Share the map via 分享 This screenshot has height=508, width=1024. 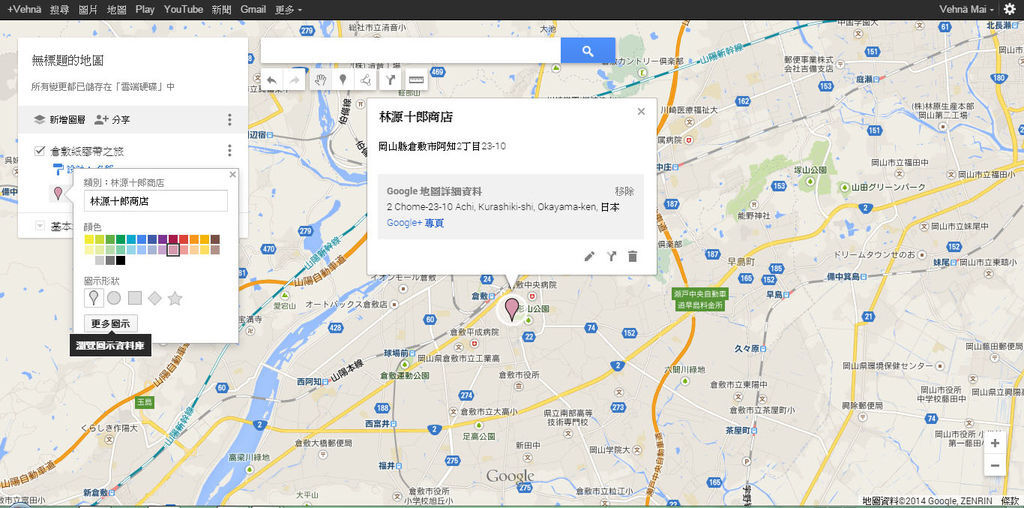coord(112,119)
